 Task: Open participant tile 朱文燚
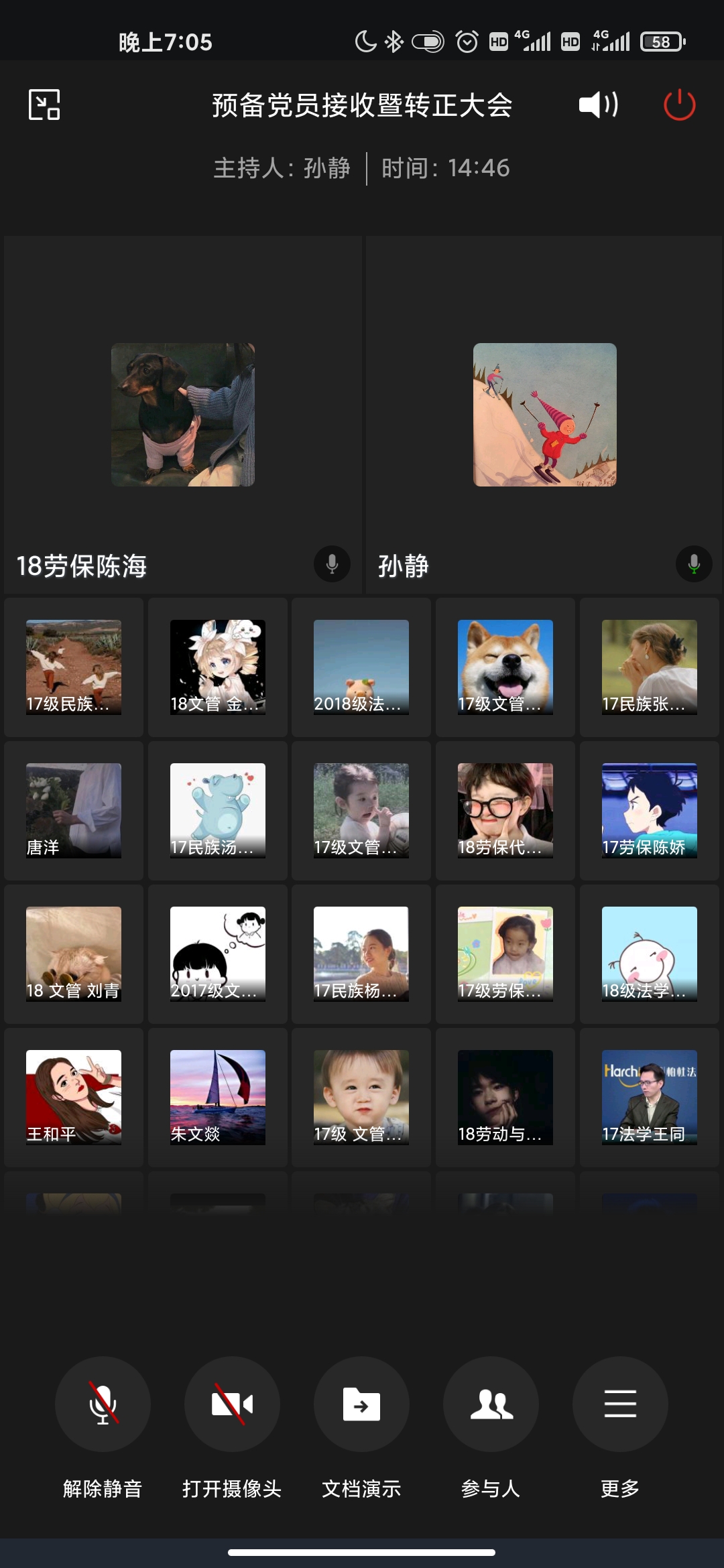click(217, 1097)
